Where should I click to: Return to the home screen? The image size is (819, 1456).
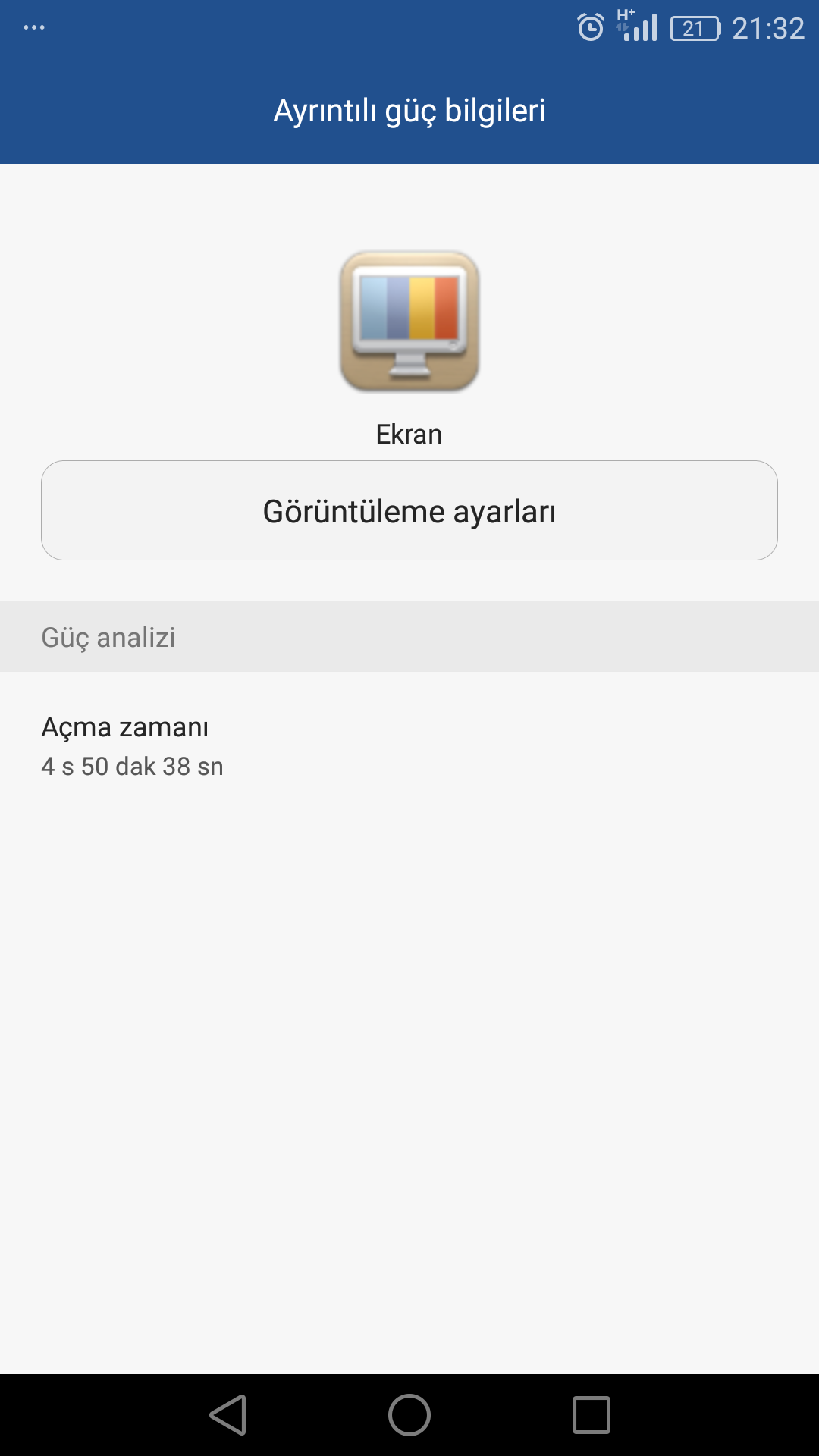pos(409,1415)
